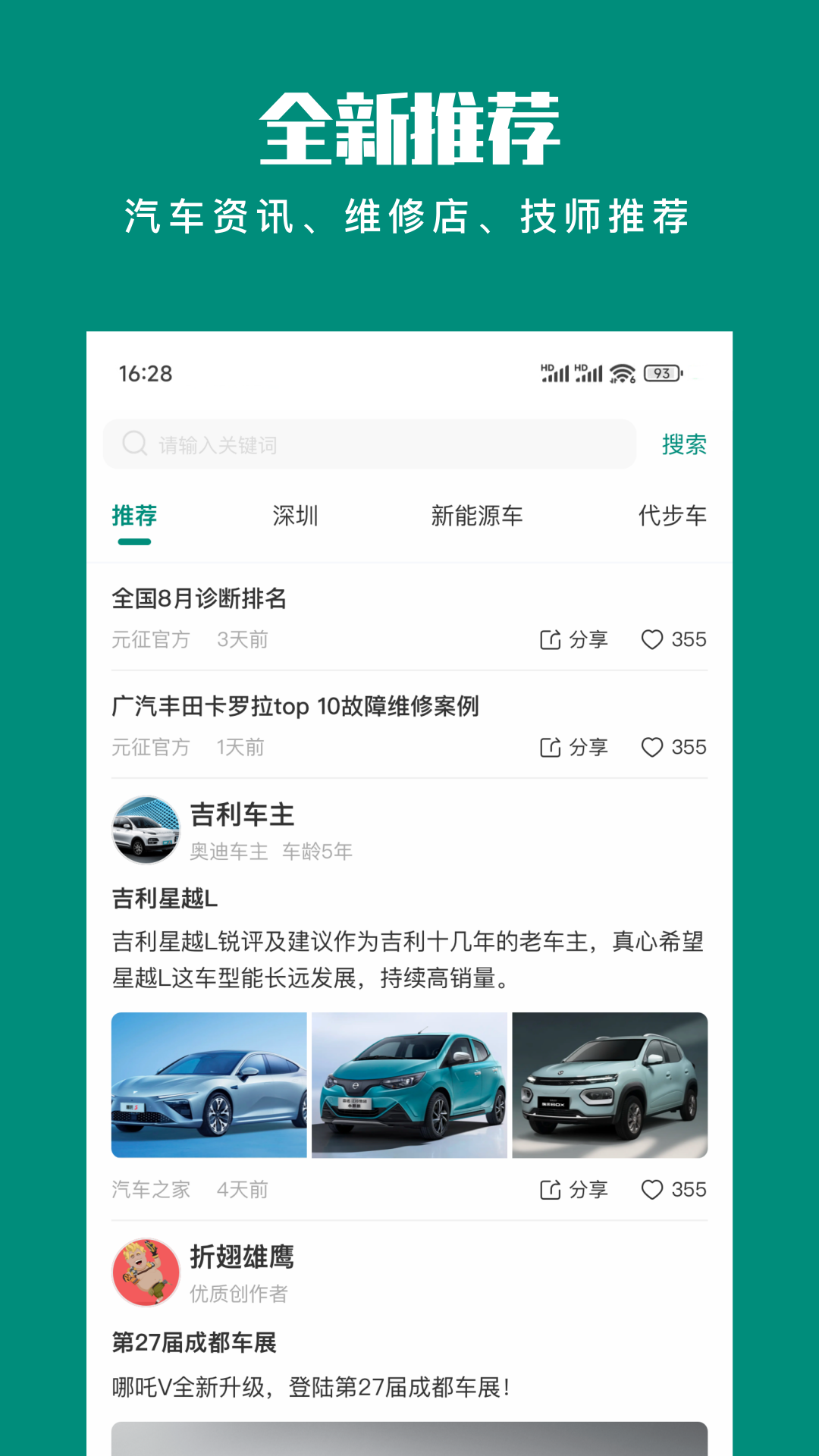The width and height of the screenshot is (819, 1456).
Task: Share the 吉利星越L post via 分享
Action: coord(573,1189)
